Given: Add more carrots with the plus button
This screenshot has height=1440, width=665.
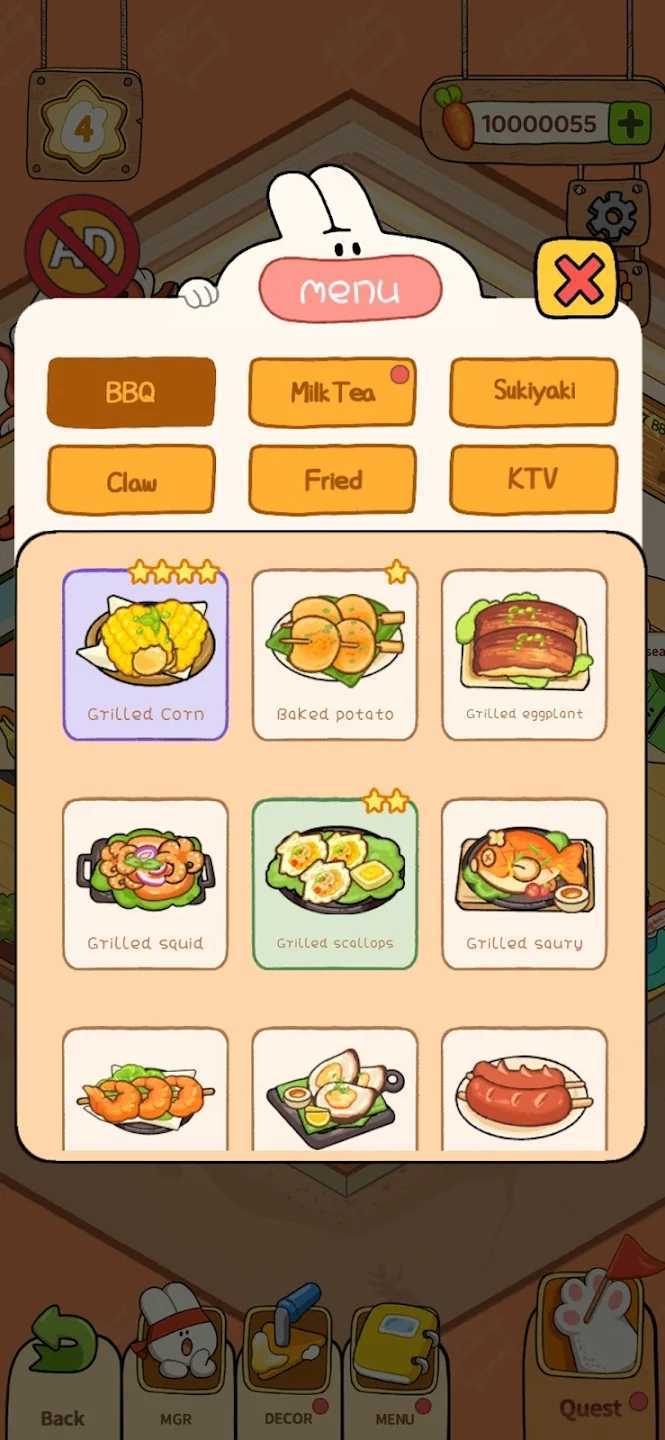Looking at the screenshot, I should click(630, 124).
